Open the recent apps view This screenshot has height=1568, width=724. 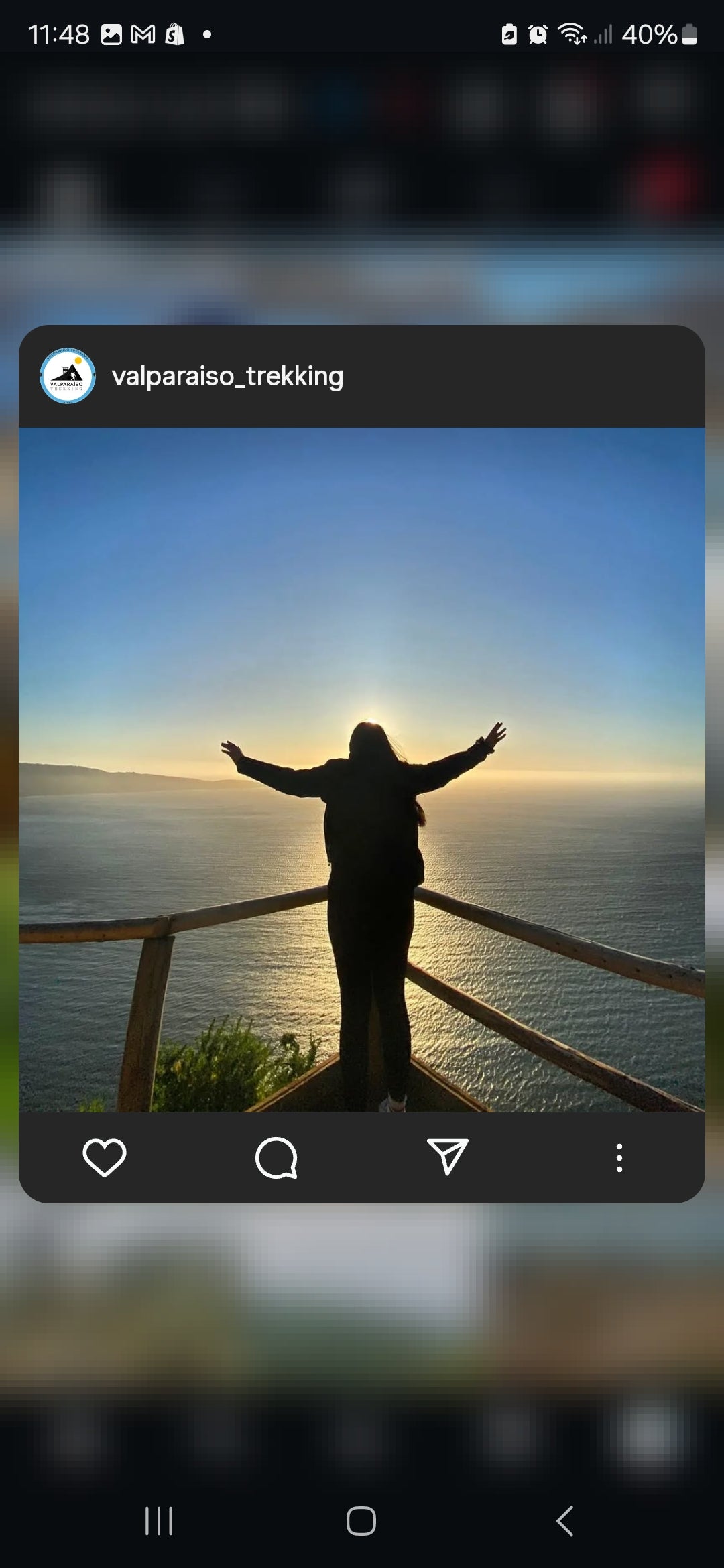coord(159,1520)
